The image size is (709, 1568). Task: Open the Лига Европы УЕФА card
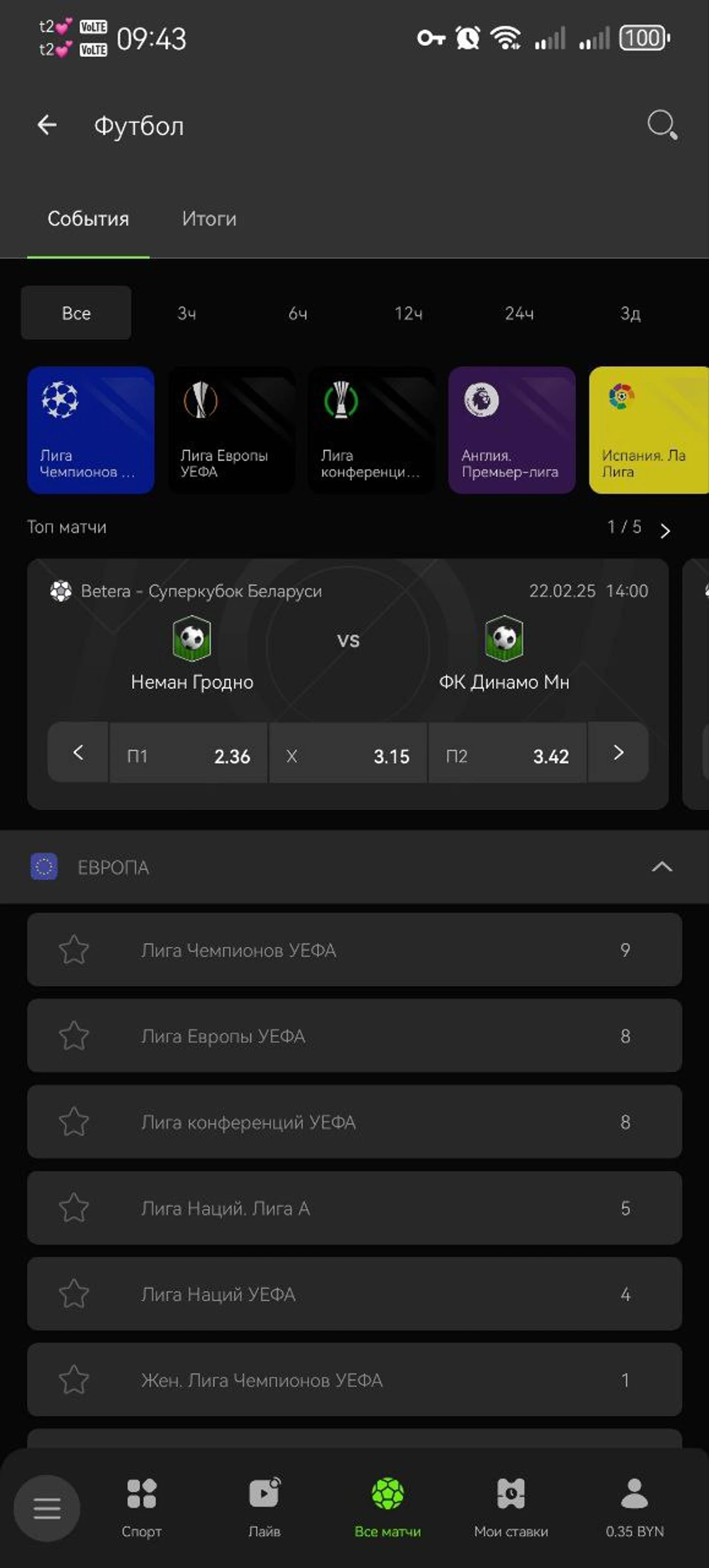click(x=231, y=430)
